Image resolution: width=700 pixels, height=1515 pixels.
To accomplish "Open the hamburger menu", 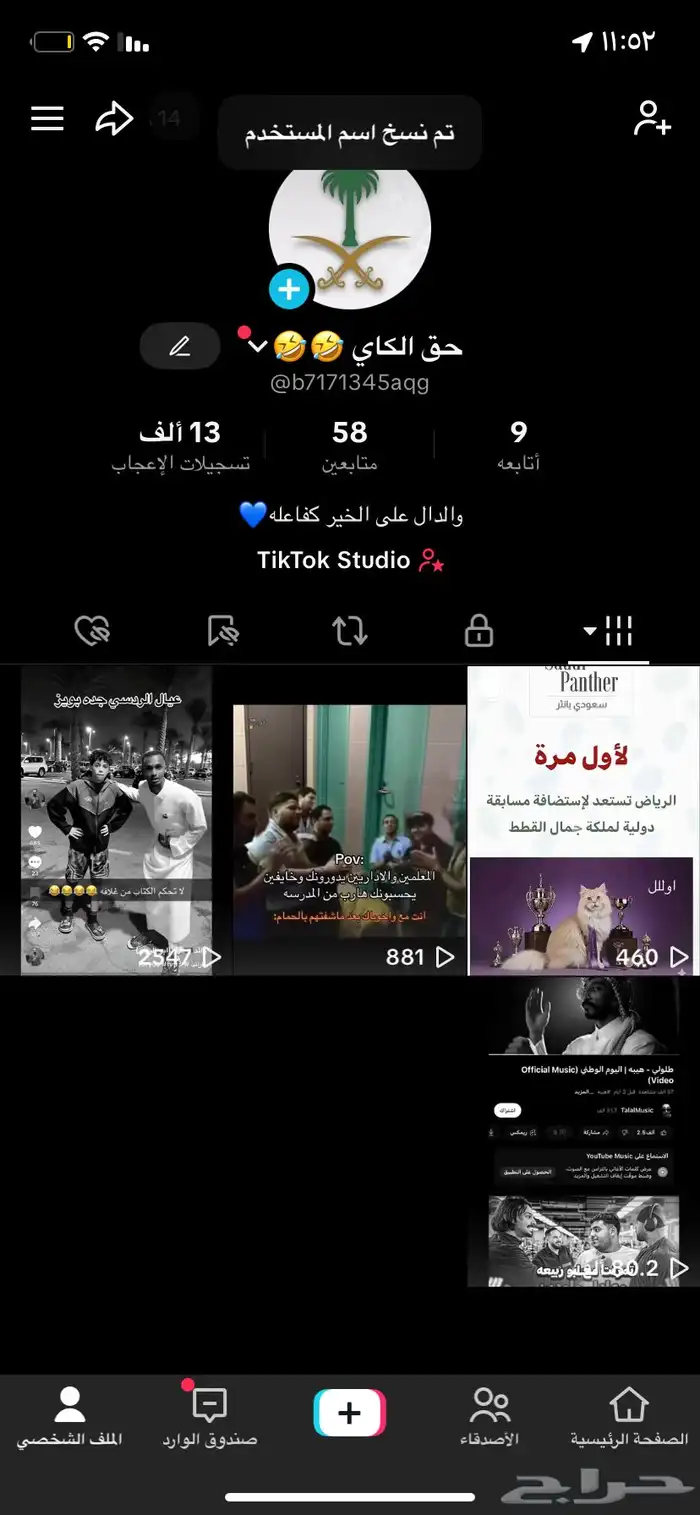I will [x=47, y=119].
